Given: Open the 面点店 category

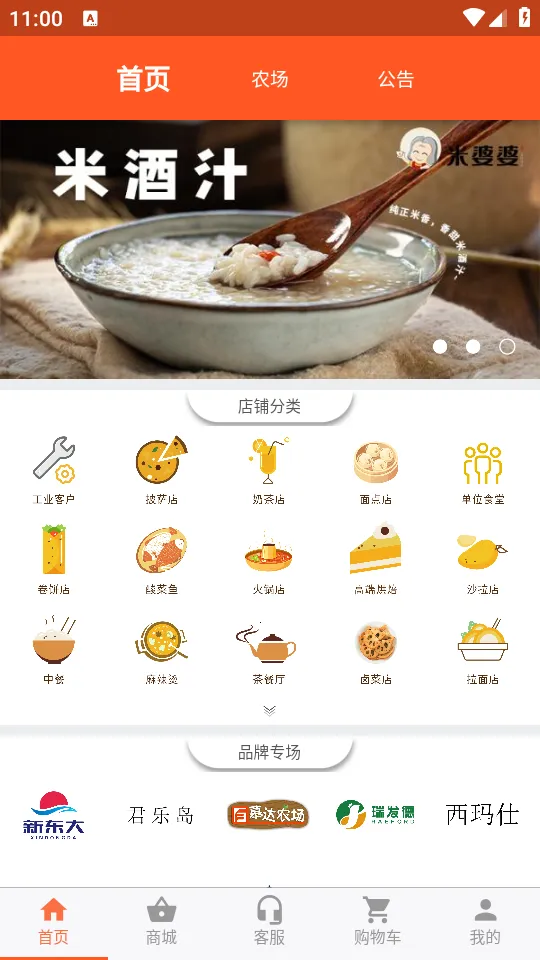Looking at the screenshot, I should click(x=376, y=470).
